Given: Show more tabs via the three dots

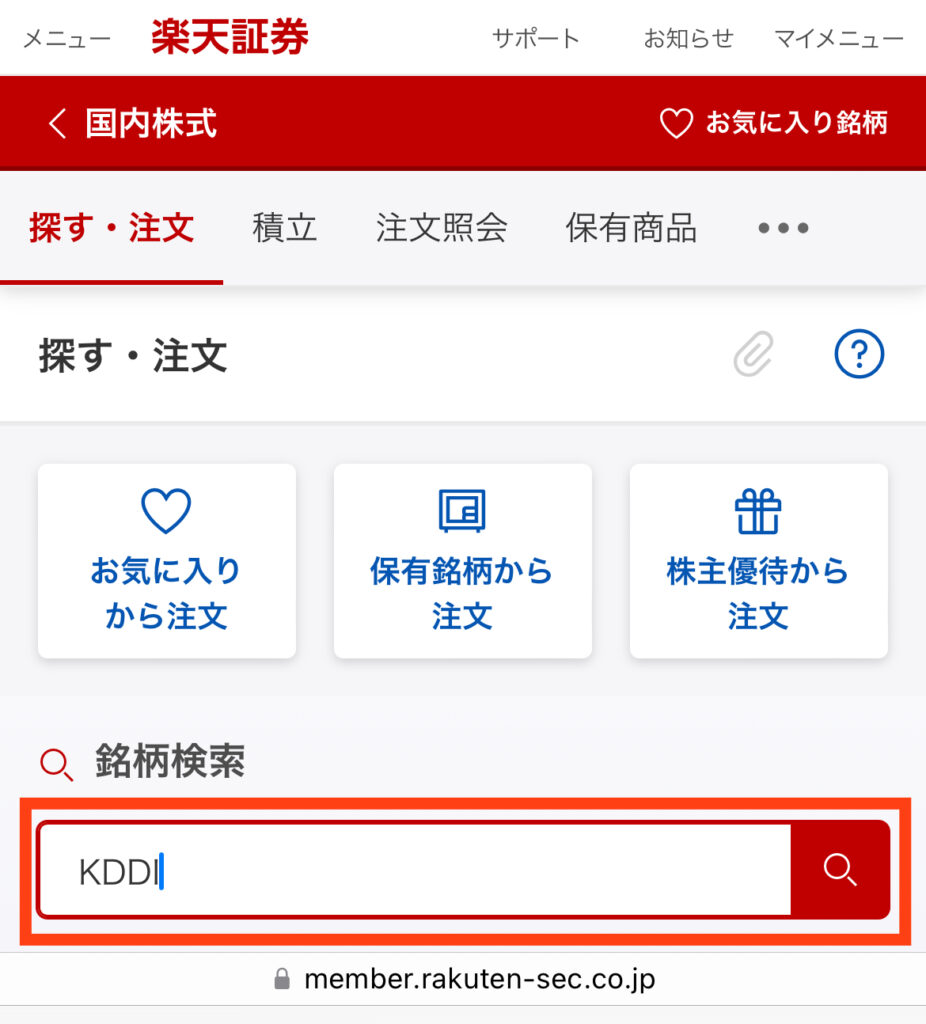Looking at the screenshot, I should point(783,228).
